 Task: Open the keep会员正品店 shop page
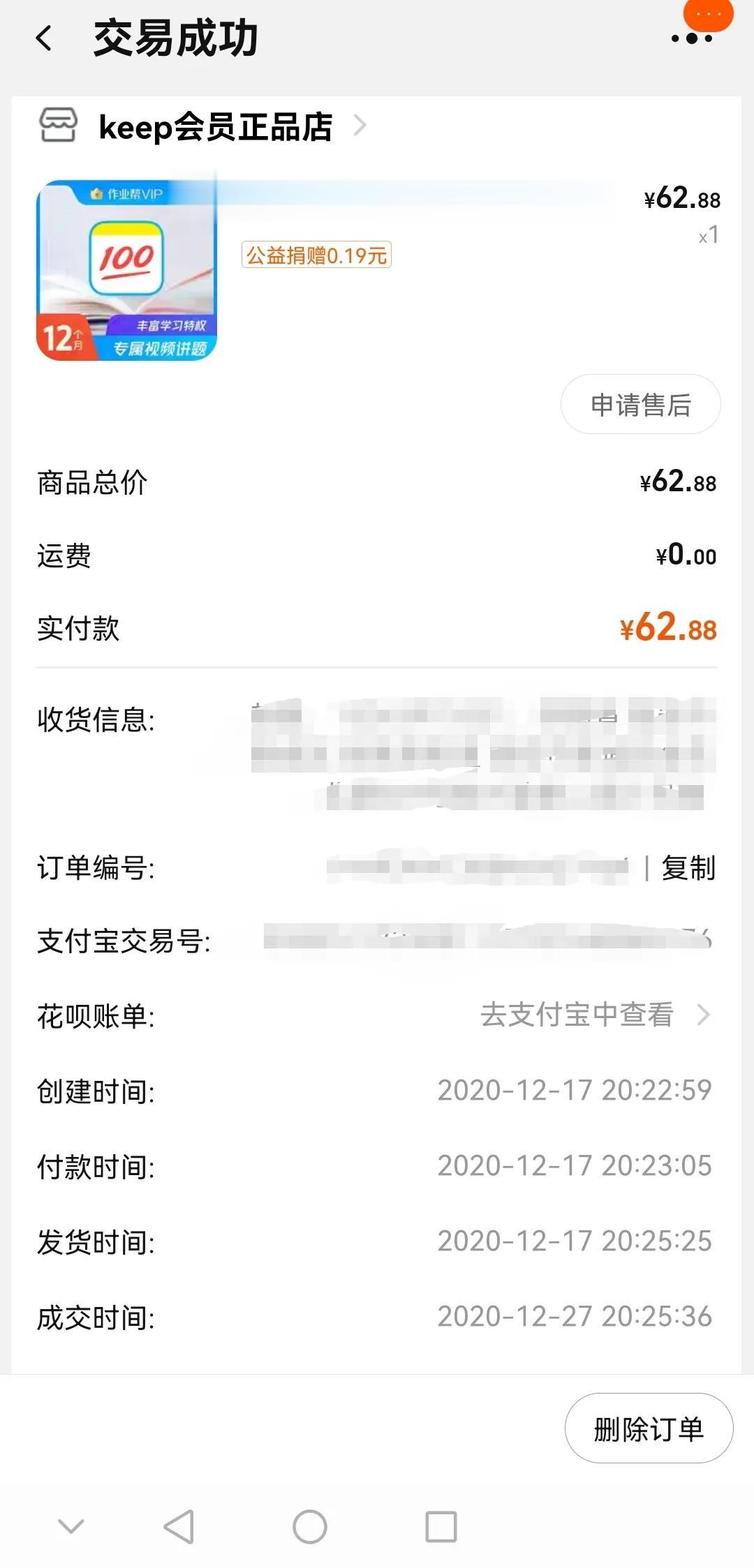(215, 127)
